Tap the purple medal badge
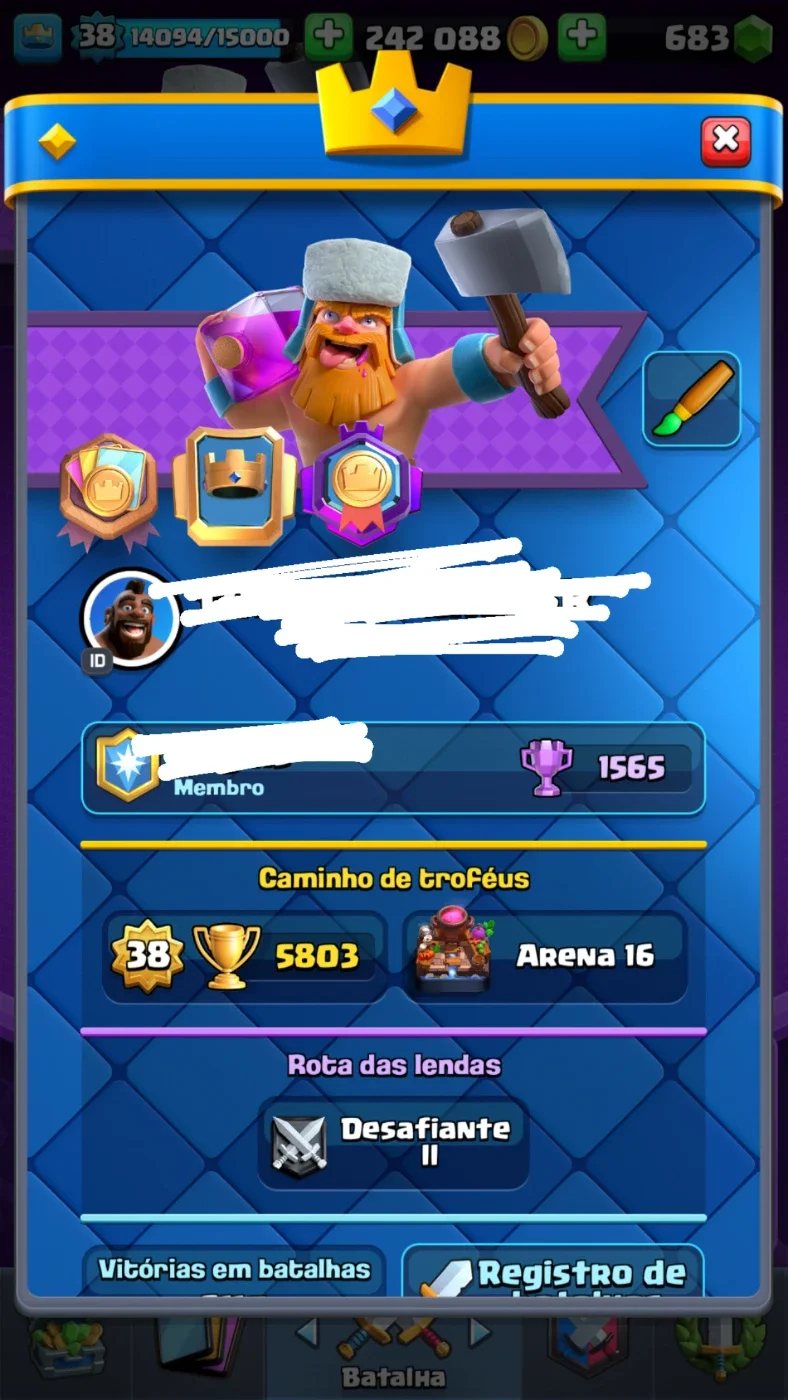This screenshot has width=788, height=1400. click(362, 483)
